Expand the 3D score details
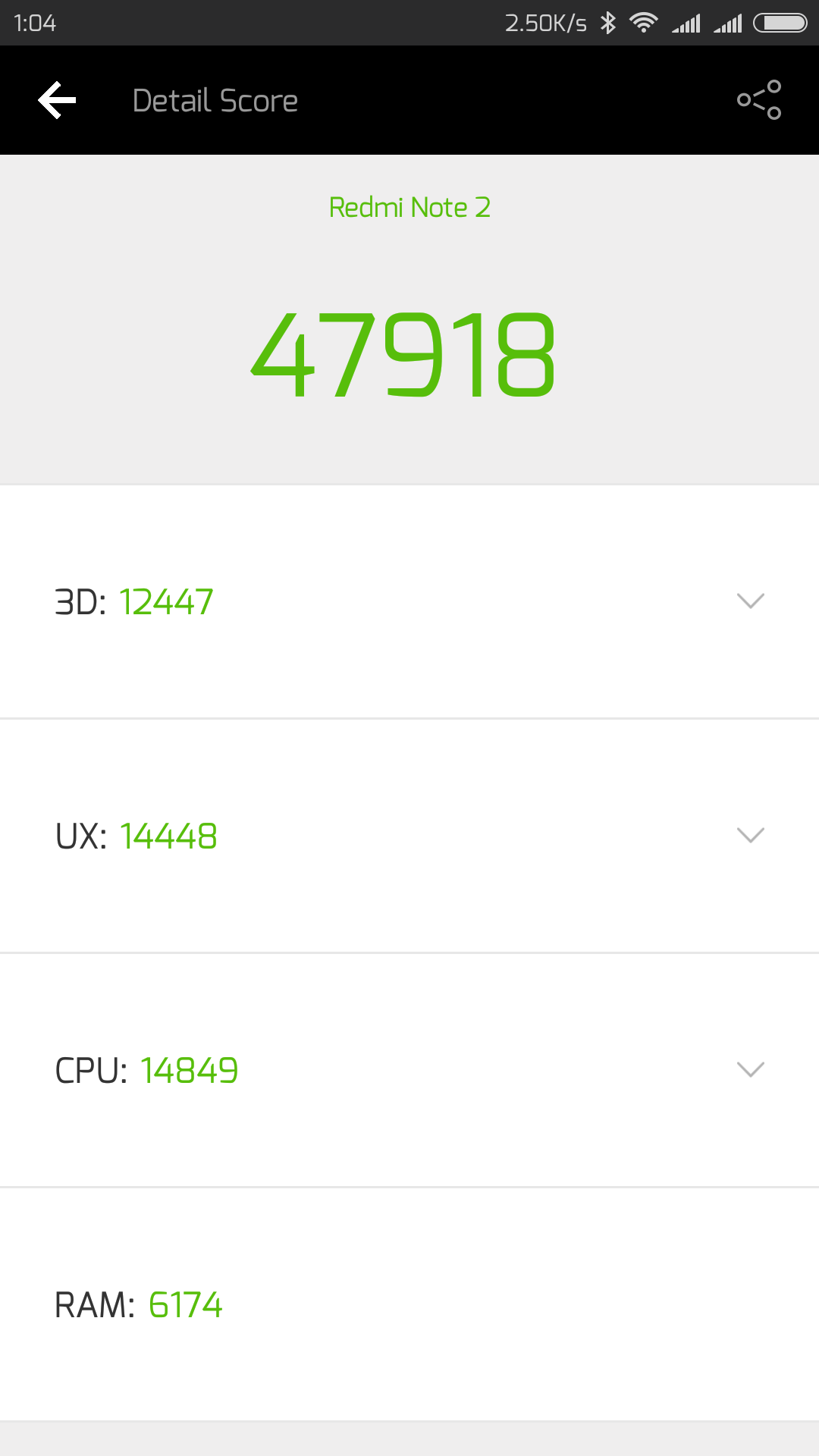 [x=409, y=602]
